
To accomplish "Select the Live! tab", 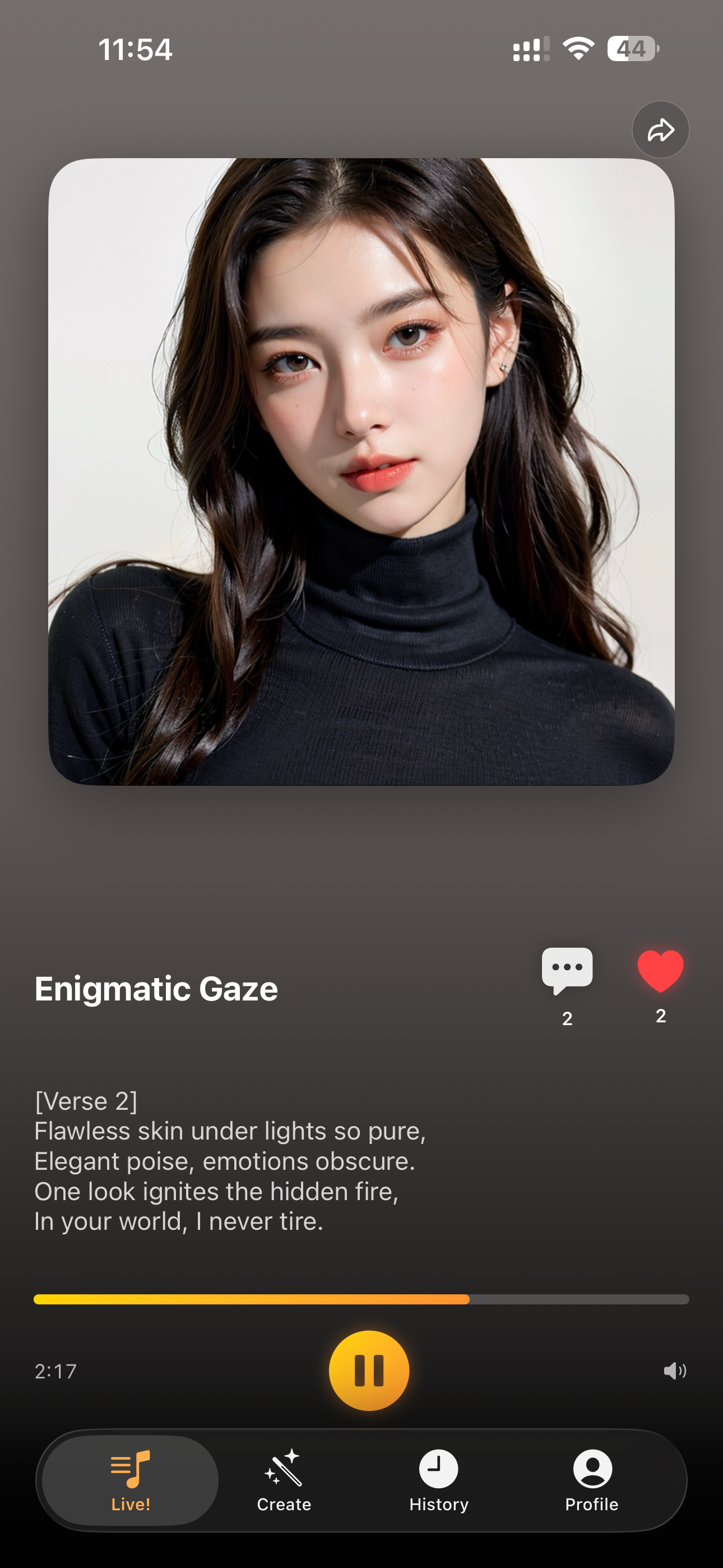I will [130, 1481].
